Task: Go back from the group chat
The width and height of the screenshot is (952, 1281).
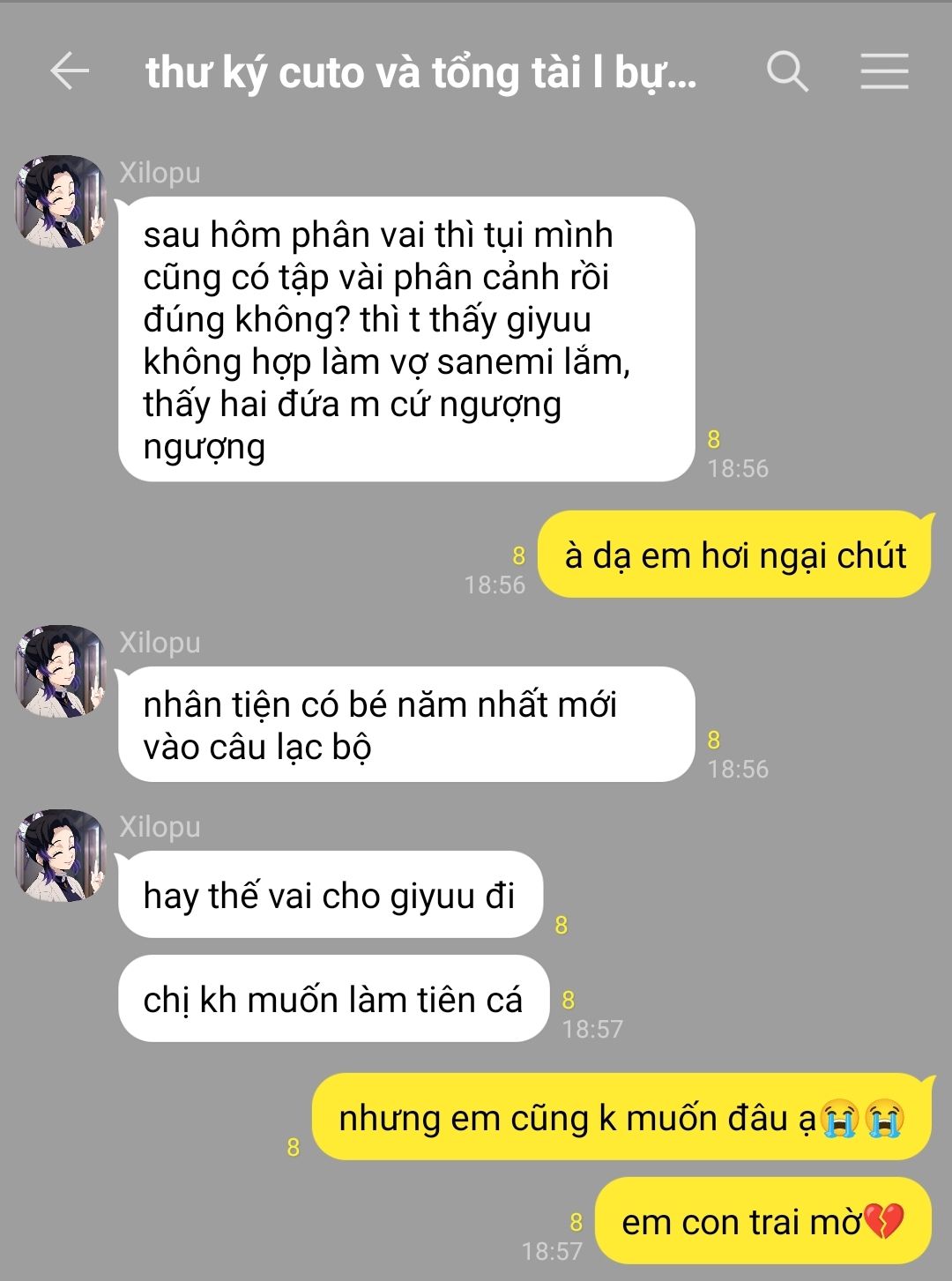Action: 70,71
